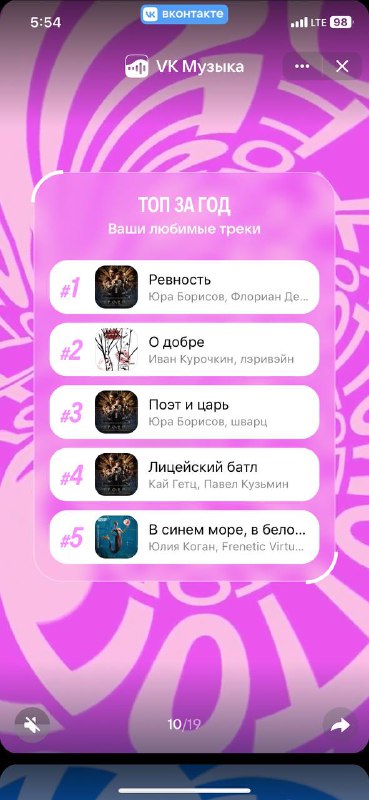This screenshot has width=369, height=800.
Task: Open the track О добре
Action: (184, 349)
